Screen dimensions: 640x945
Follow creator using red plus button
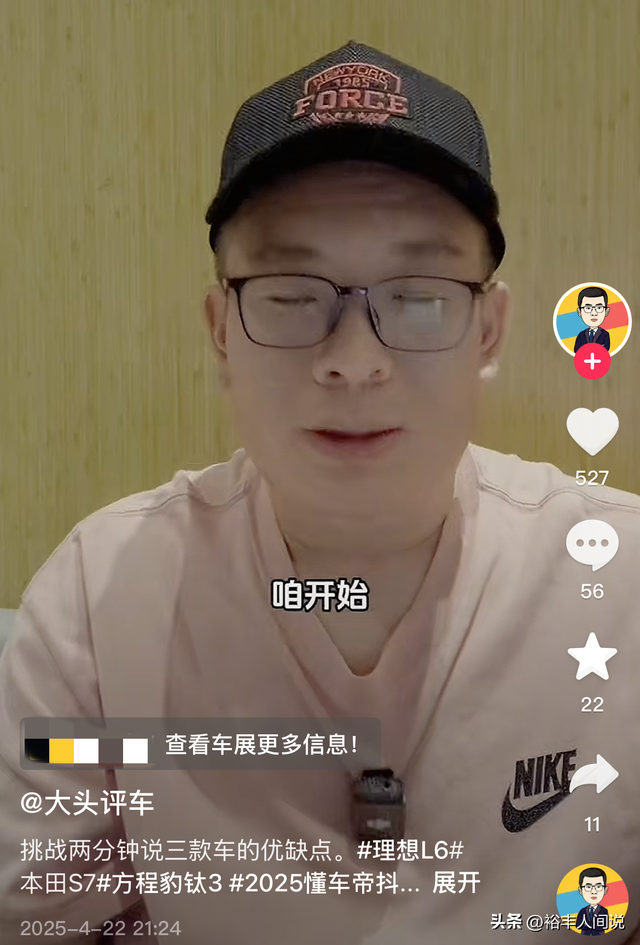592,361
